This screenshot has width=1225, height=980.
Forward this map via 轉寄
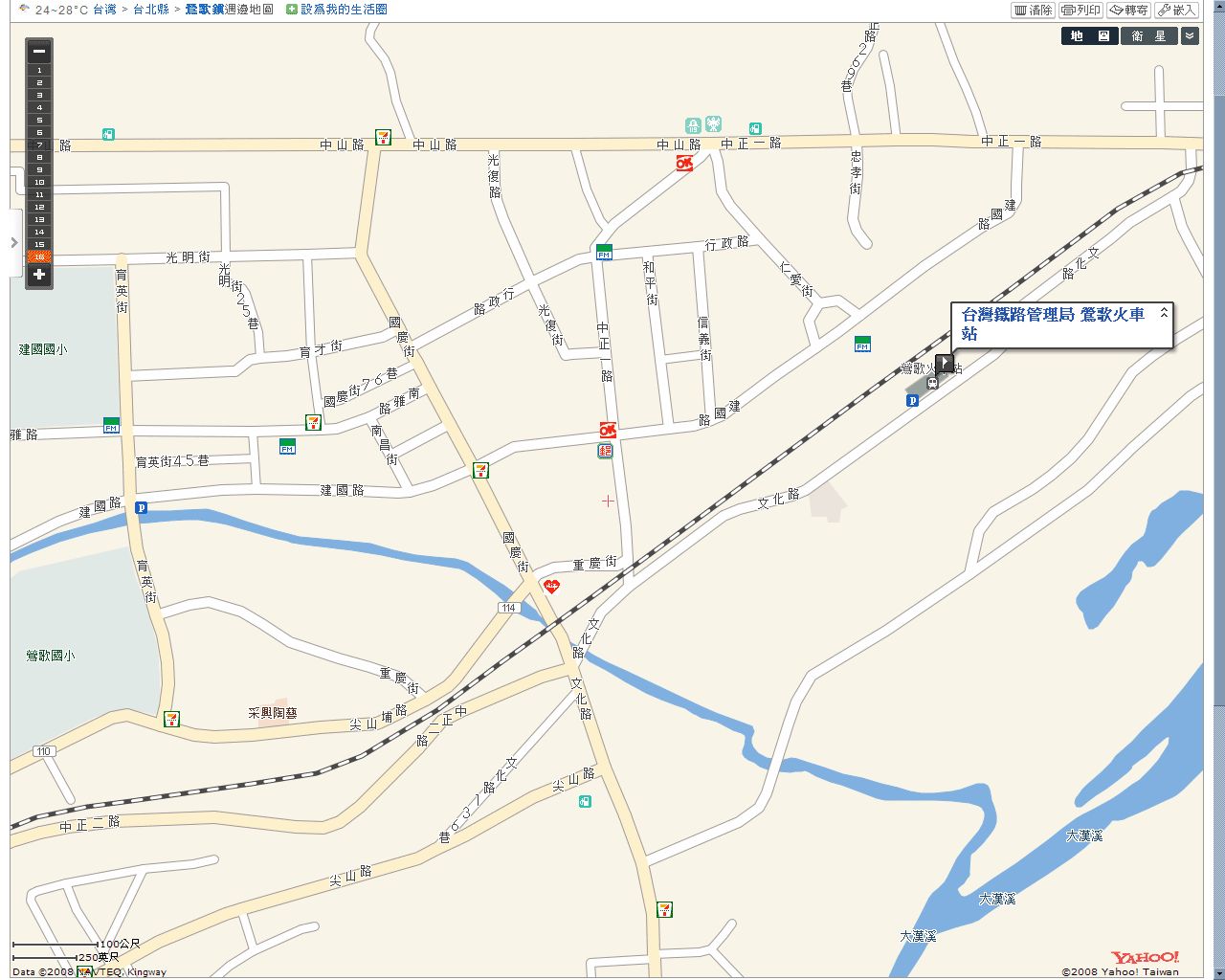pyautogui.click(x=1129, y=10)
